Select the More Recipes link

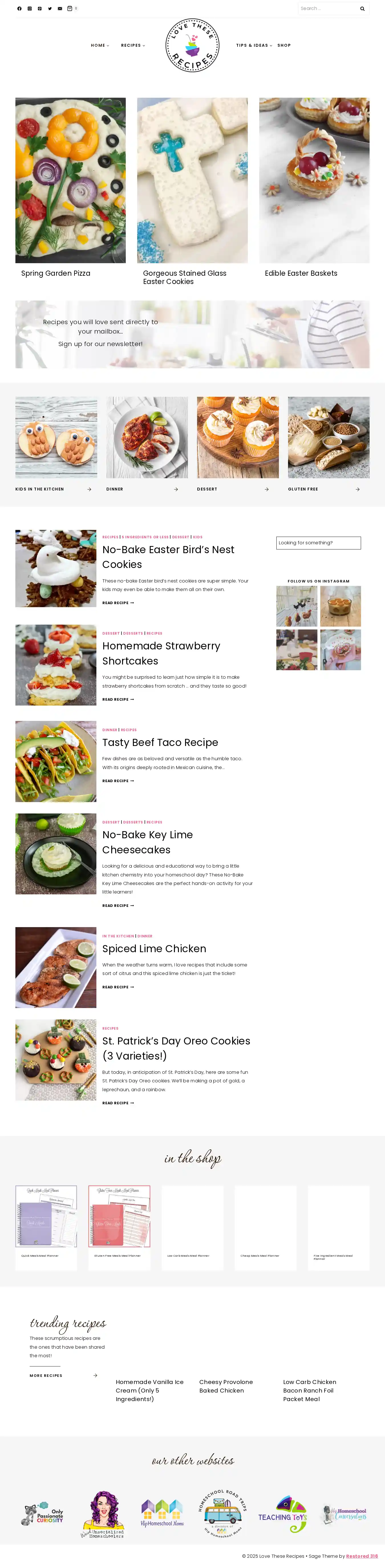[x=46, y=1375]
